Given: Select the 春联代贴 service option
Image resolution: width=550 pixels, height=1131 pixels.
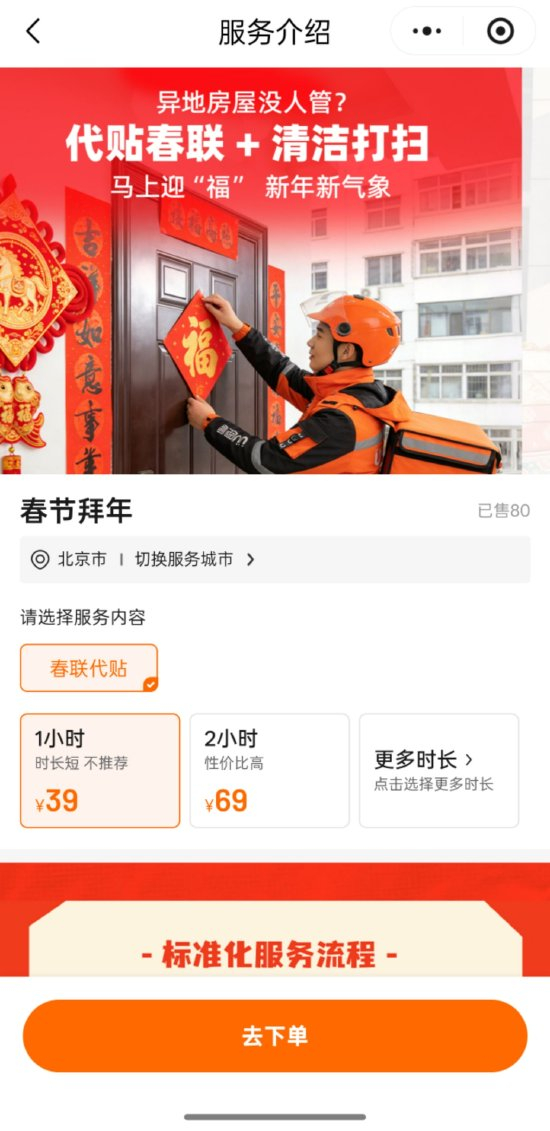Looking at the screenshot, I should [89, 668].
